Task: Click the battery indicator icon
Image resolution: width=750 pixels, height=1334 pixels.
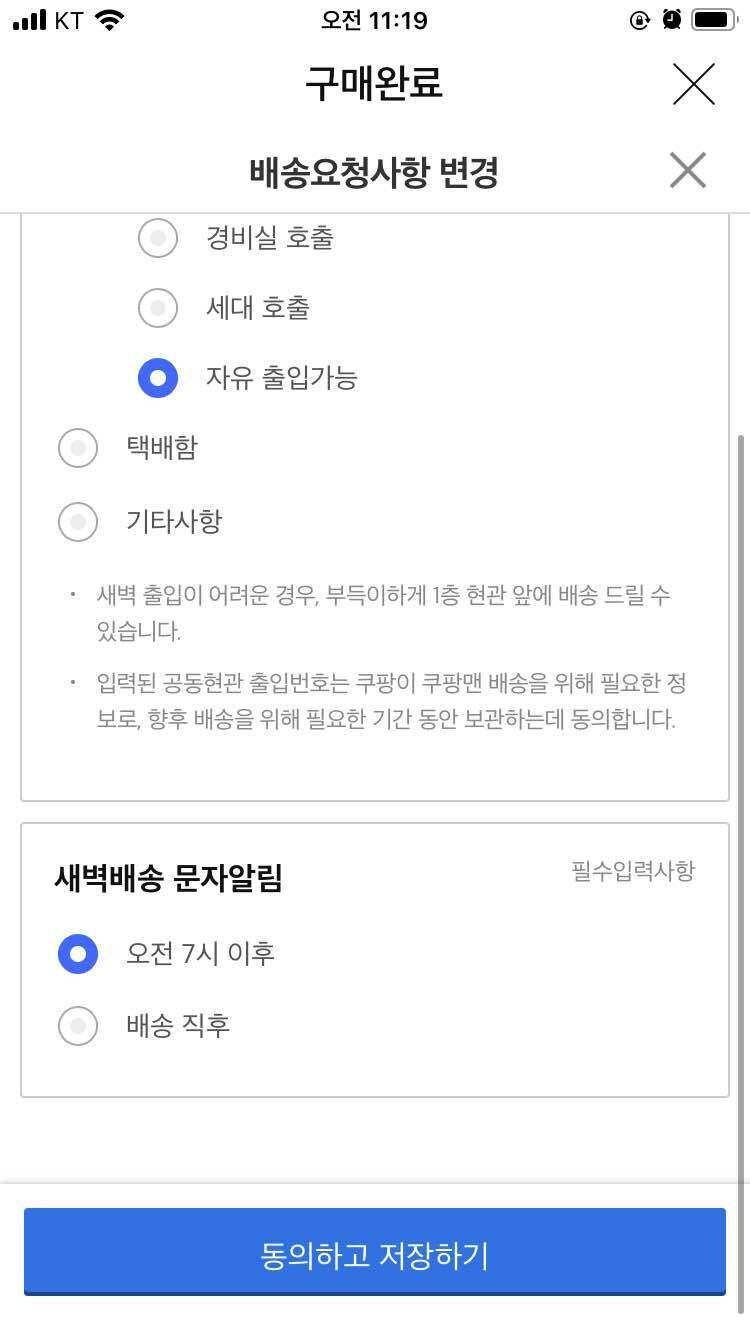Action: pos(714,19)
